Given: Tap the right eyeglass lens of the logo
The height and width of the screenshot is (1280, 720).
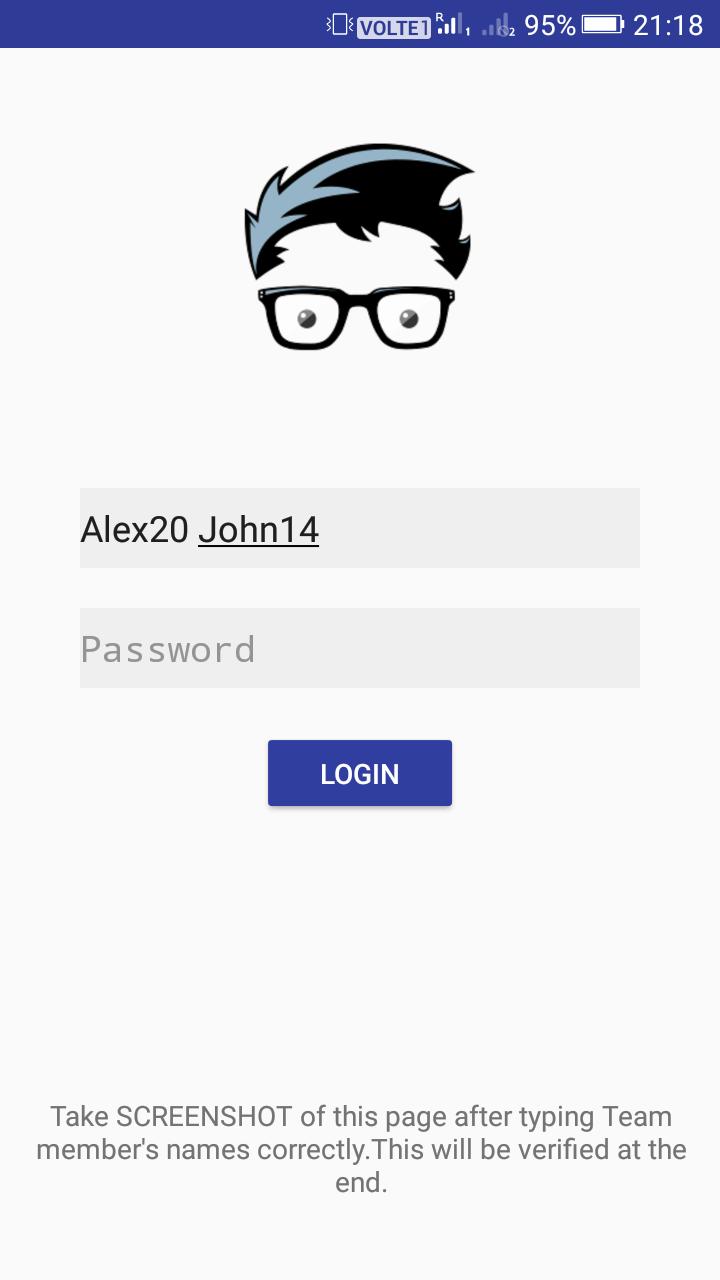Looking at the screenshot, I should (410, 318).
